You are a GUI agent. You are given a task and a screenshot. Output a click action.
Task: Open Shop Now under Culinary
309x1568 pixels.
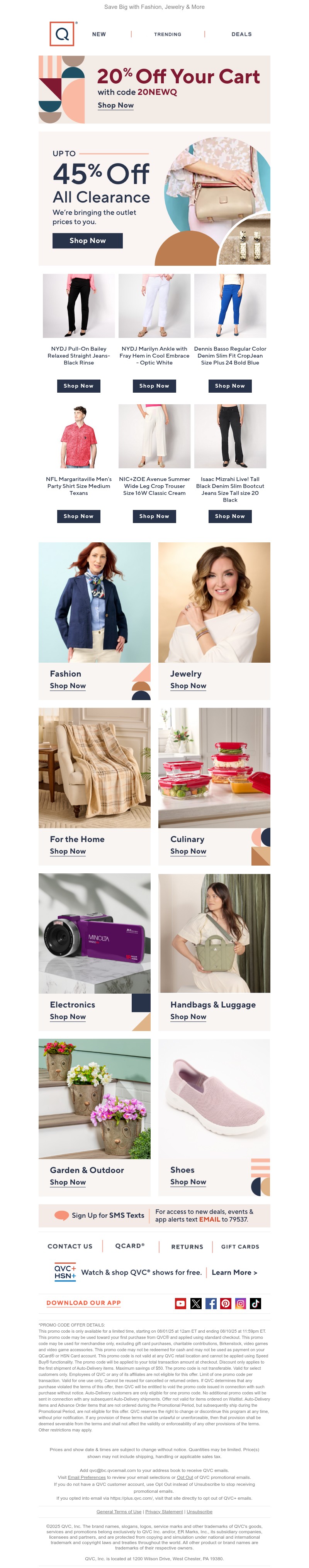[188, 852]
